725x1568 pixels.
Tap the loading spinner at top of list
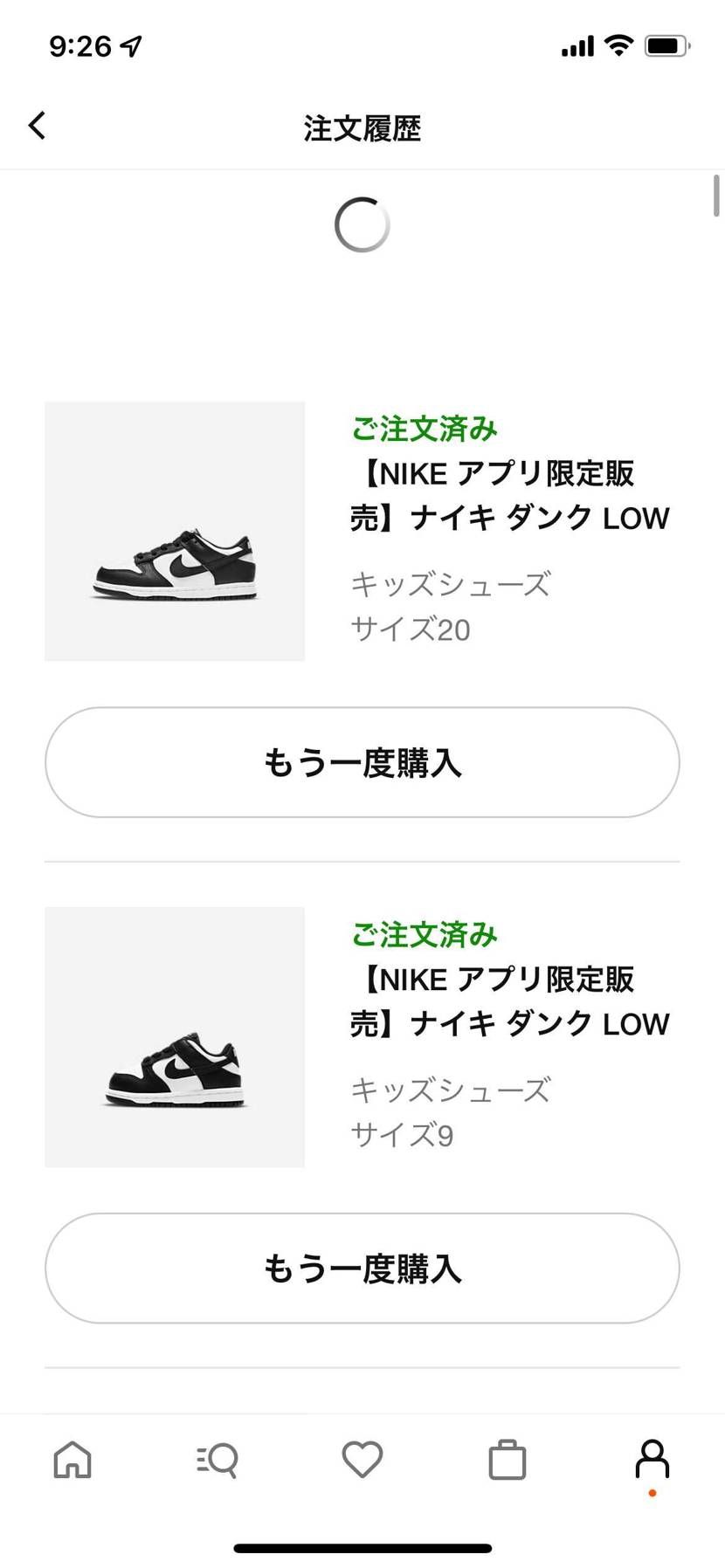[x=362, y=224]
